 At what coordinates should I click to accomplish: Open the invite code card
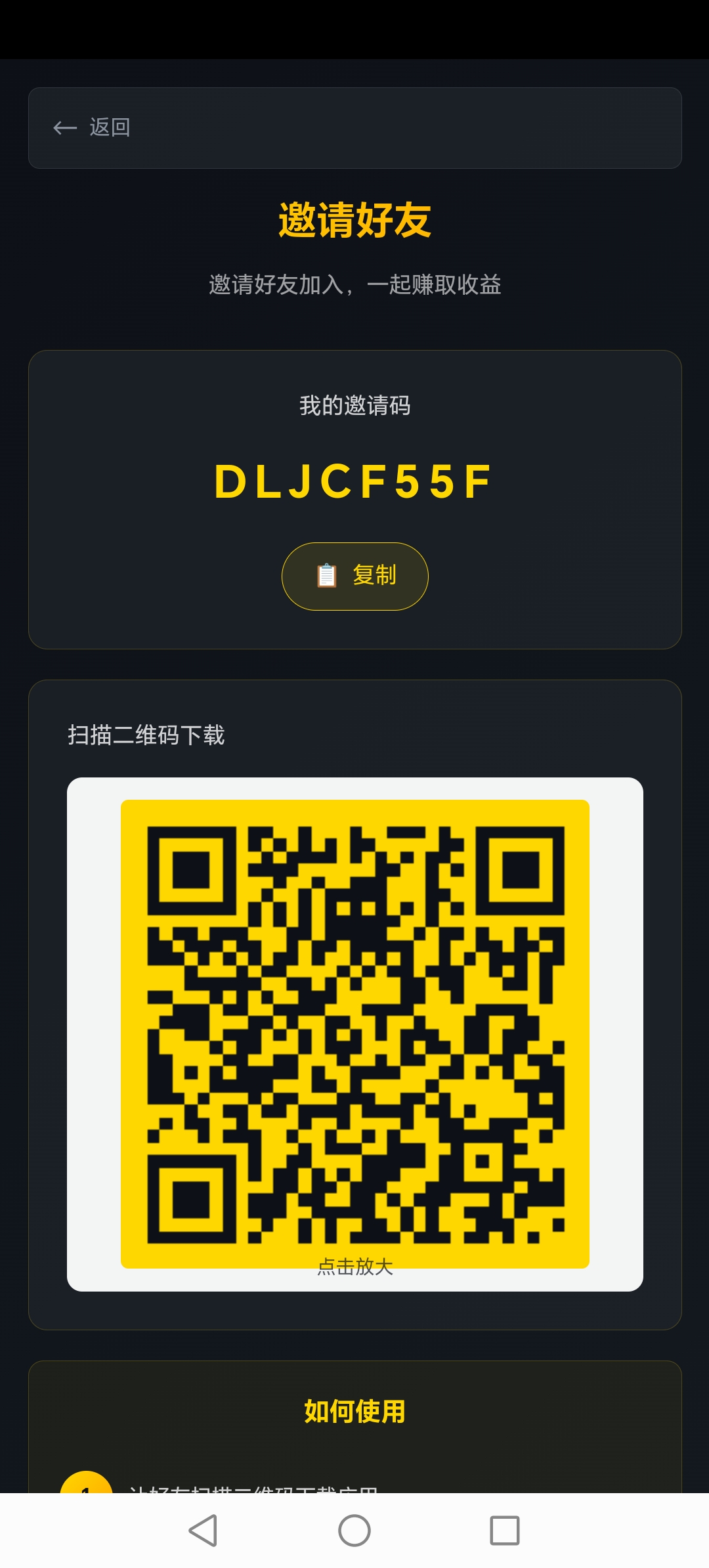point(354,500)
